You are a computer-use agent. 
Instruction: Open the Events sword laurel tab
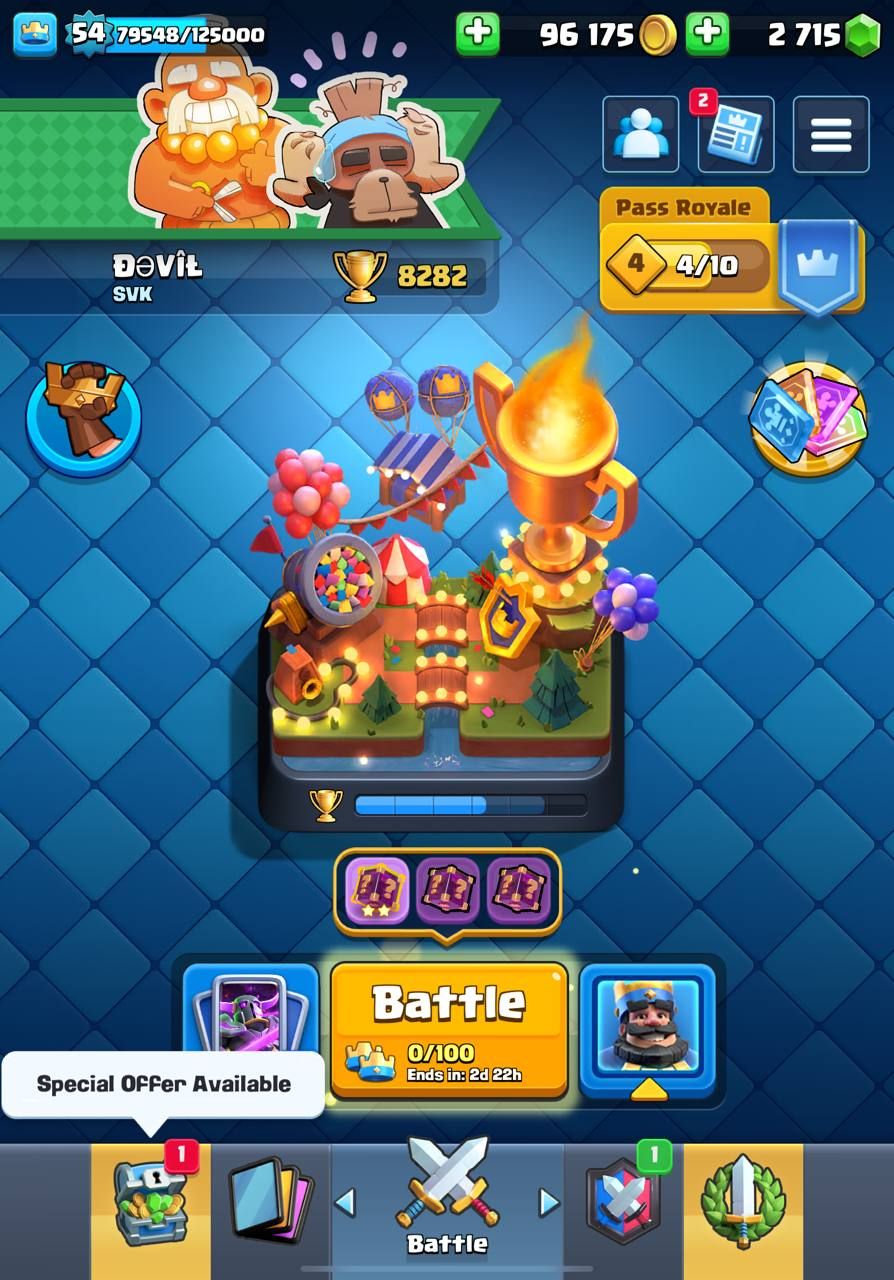tap(742, 1200)
